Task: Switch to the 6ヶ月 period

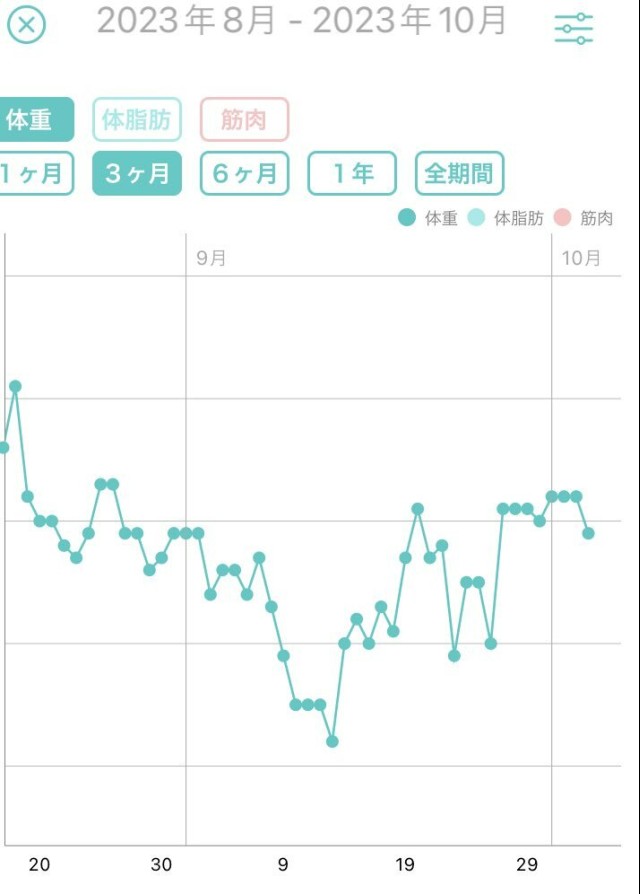Action: [x=244, y=174]
